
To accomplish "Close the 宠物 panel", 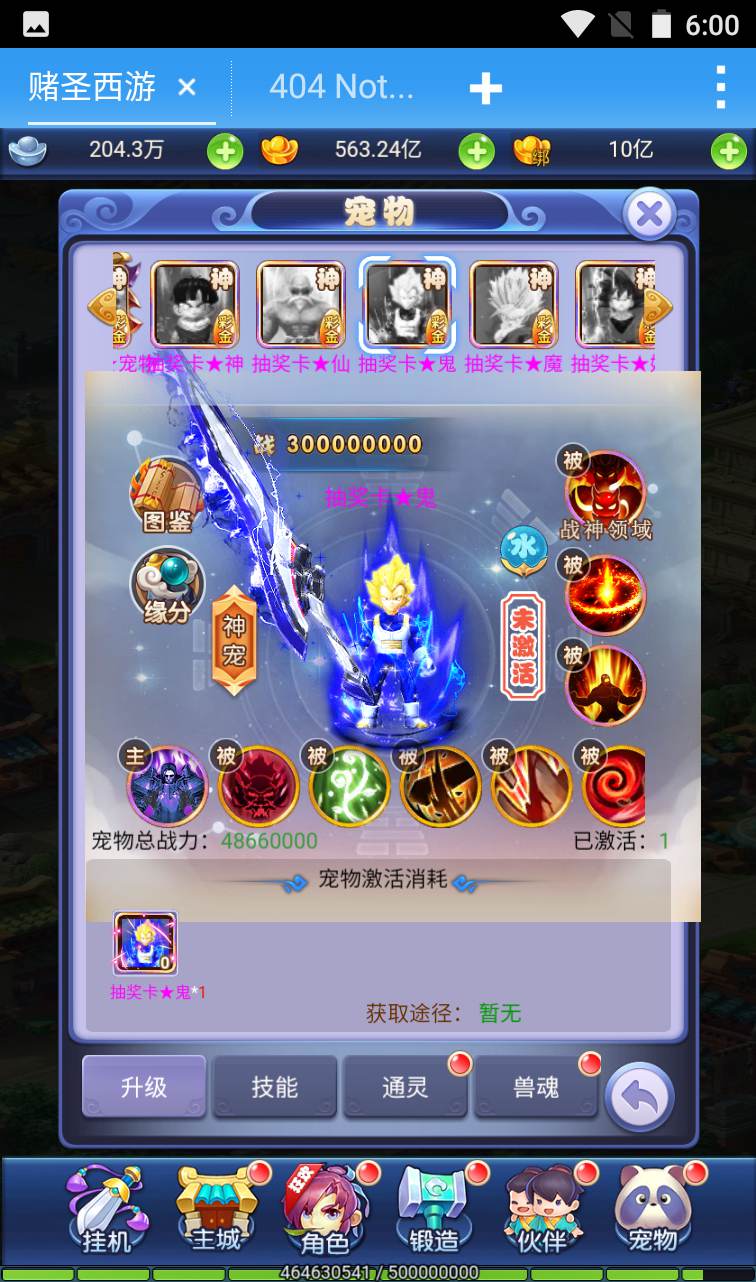I will (x=650, y=214).
